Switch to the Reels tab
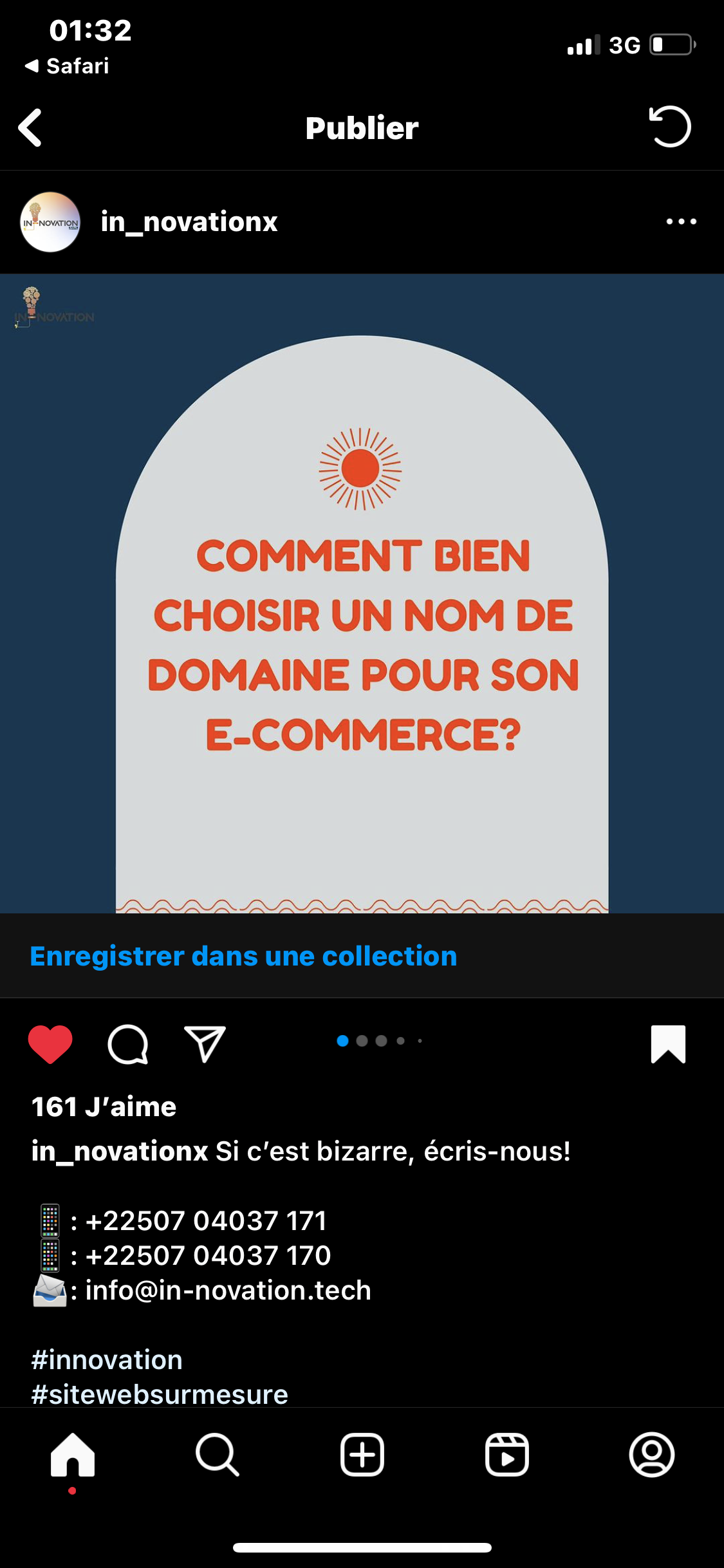Screen dimensions: 724x1568 pos(507,1455)
